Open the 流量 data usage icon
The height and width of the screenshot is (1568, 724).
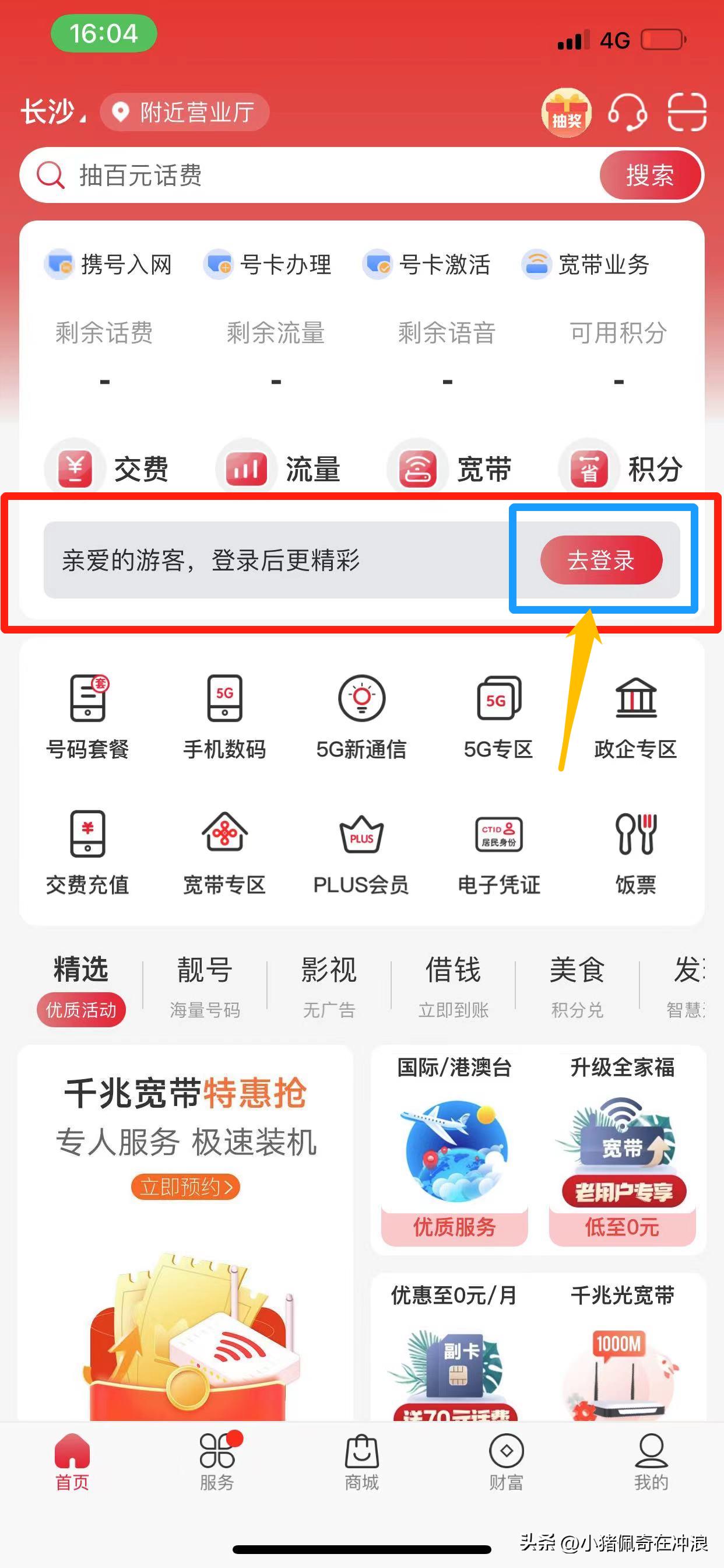(x=280, y=467)
